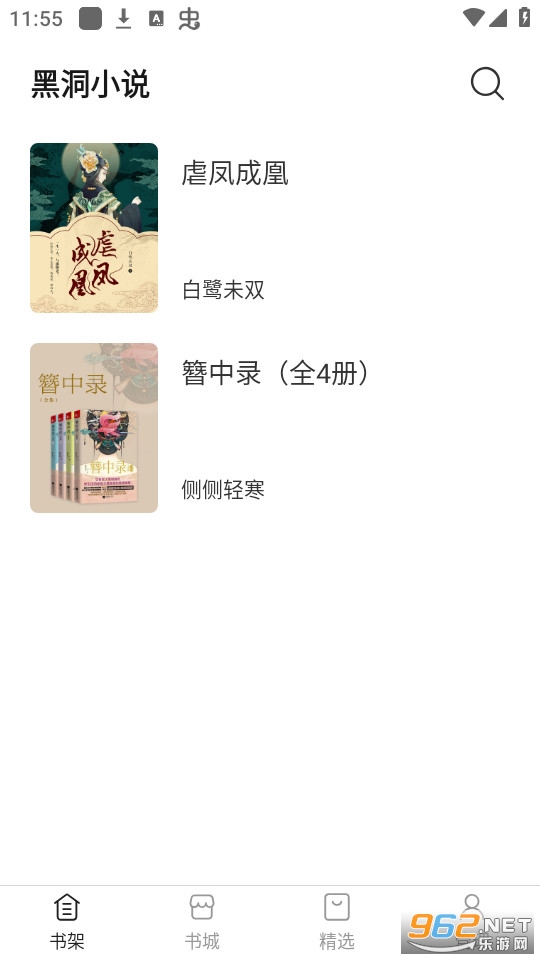Image resolution: width=540 pixels, height=960 pixels.
Task: Switch to the 书城 tab
Action: [x=202, y=922]
